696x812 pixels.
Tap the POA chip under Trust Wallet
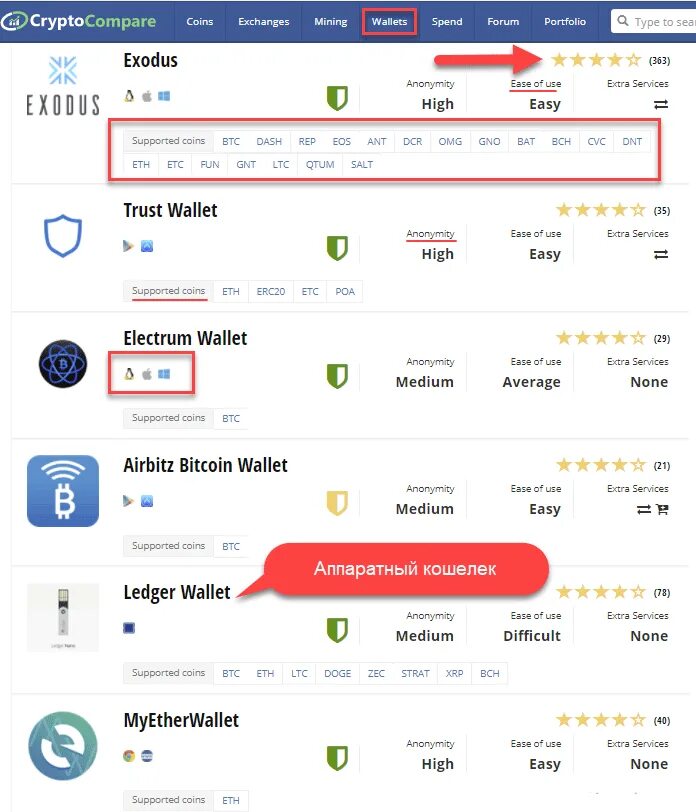pyautogui.click(x=345, y=292)
